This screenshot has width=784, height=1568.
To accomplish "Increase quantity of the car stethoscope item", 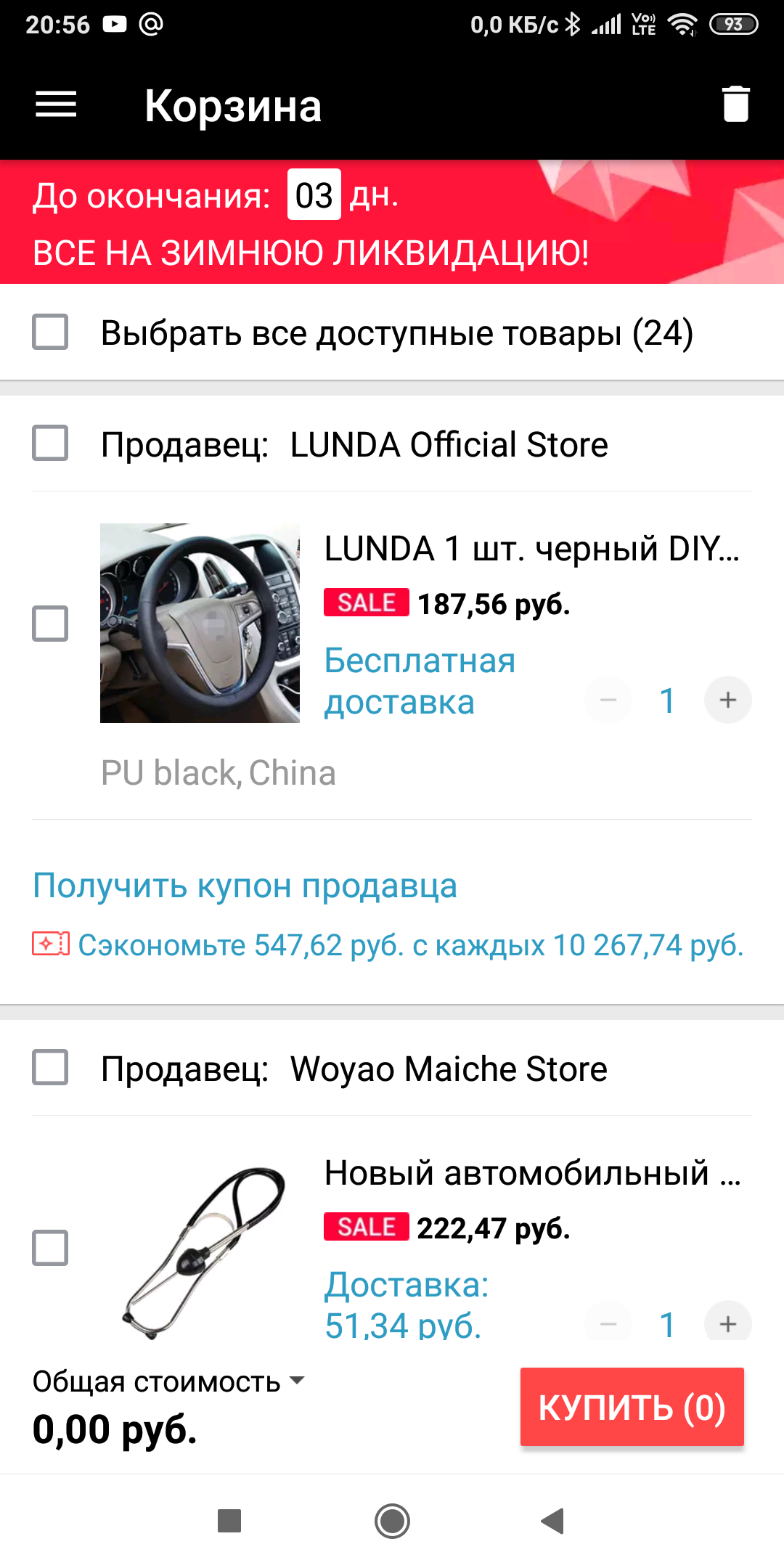I will (727, 1323).
